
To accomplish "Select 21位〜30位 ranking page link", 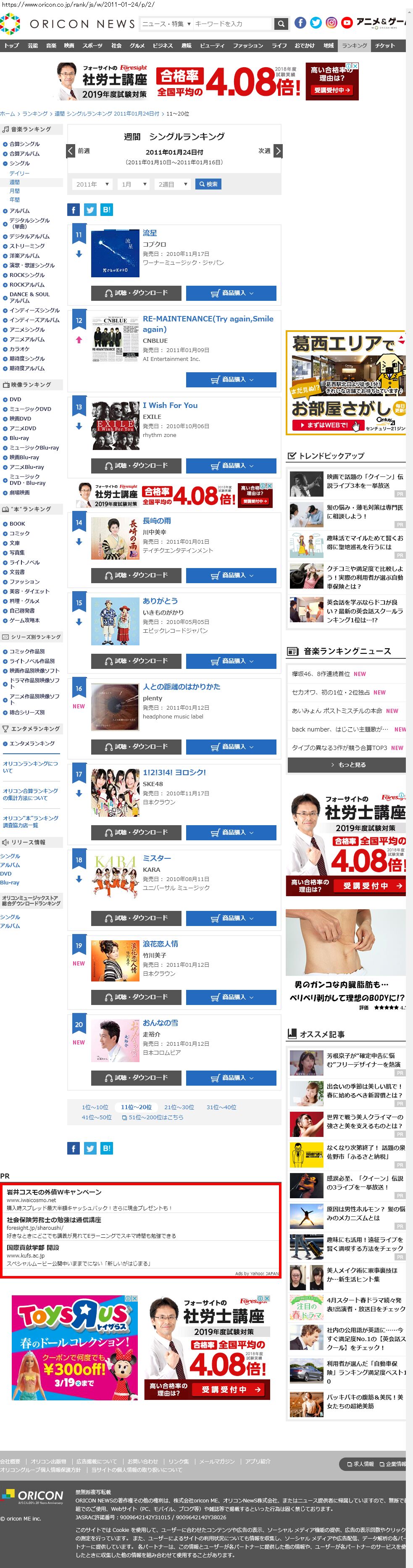I will (x=179, y=1107).
